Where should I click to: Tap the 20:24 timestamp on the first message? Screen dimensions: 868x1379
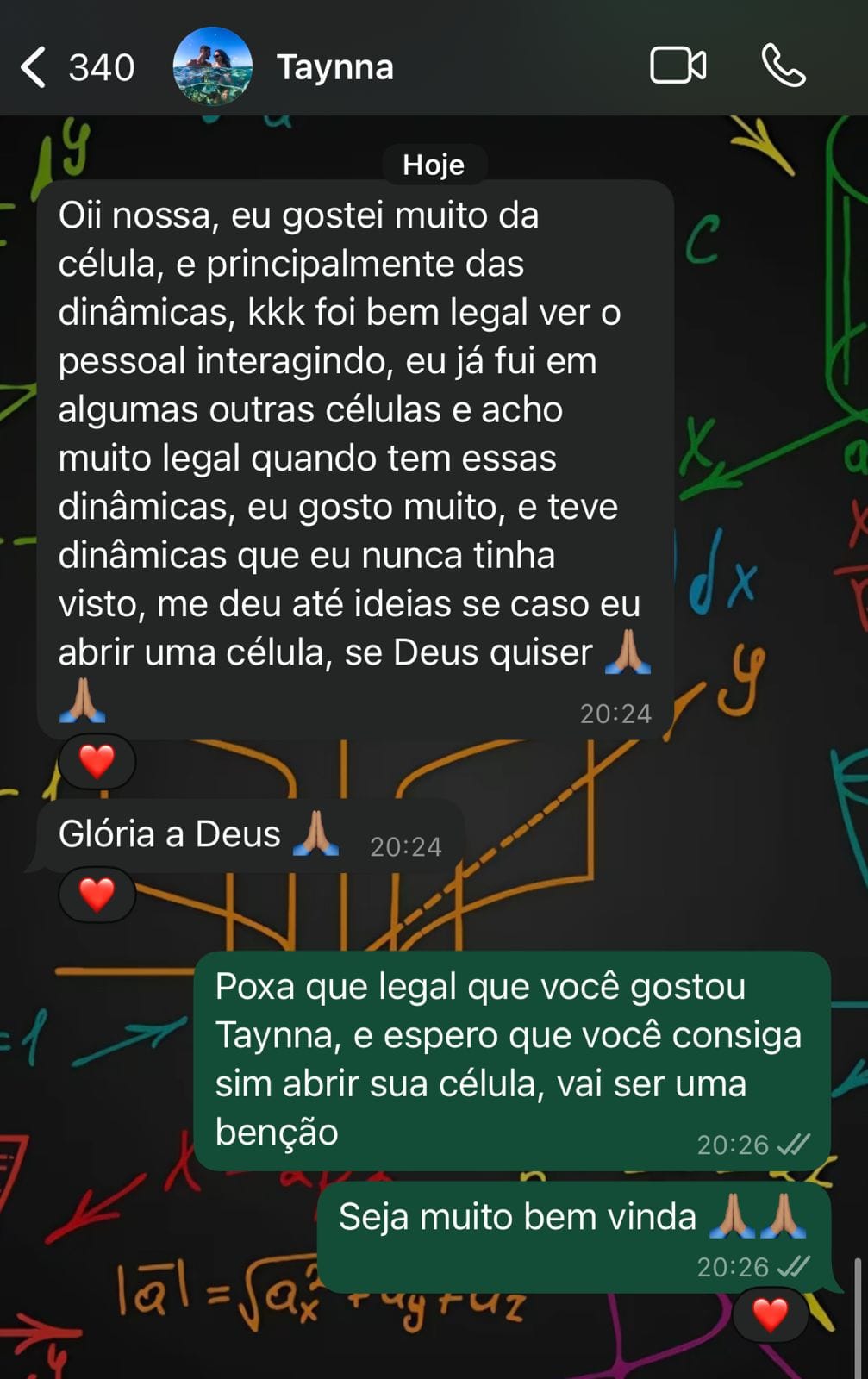coord(617,713)
